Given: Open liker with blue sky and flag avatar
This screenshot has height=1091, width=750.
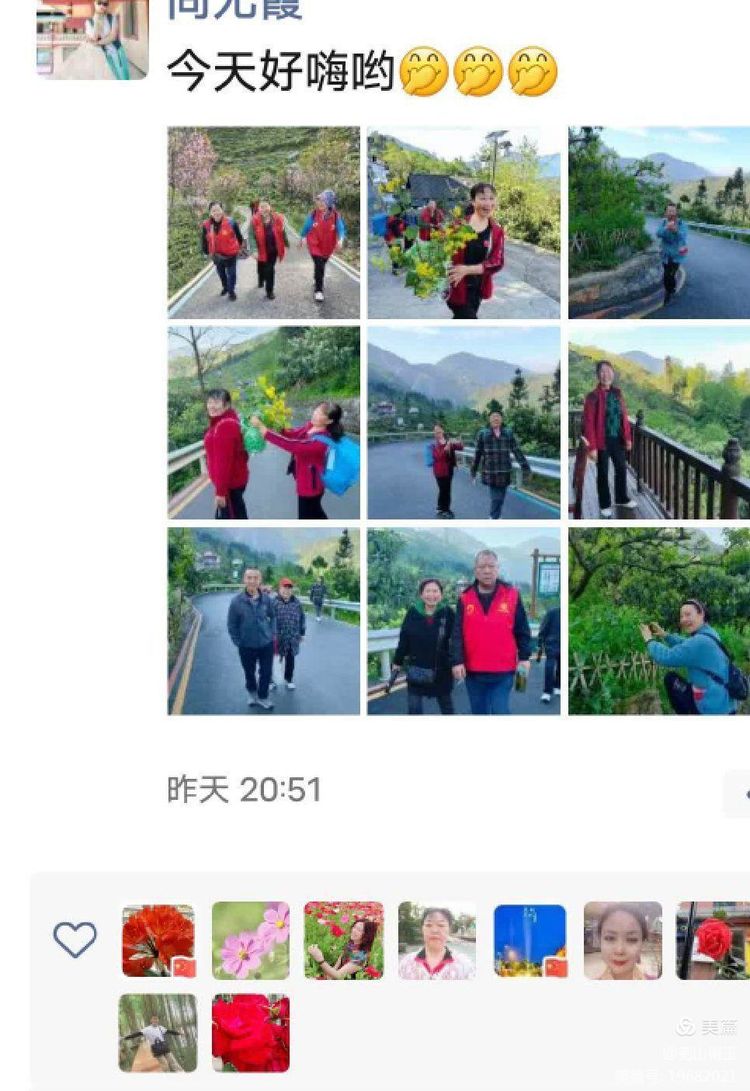Looking at the screenshot, I should point(530,941).
